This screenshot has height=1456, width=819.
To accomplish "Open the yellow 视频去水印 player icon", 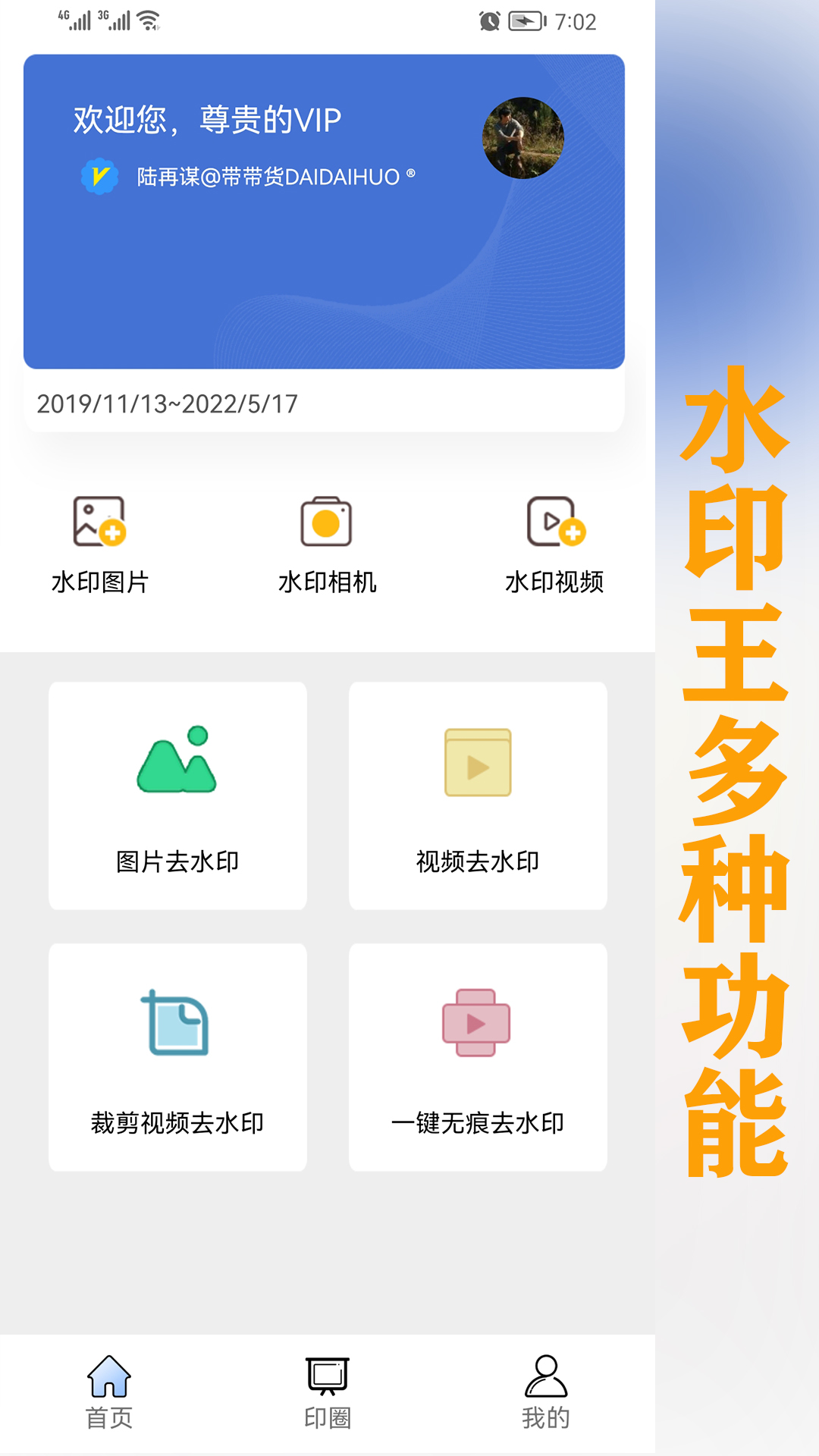I will click(478, 762).
